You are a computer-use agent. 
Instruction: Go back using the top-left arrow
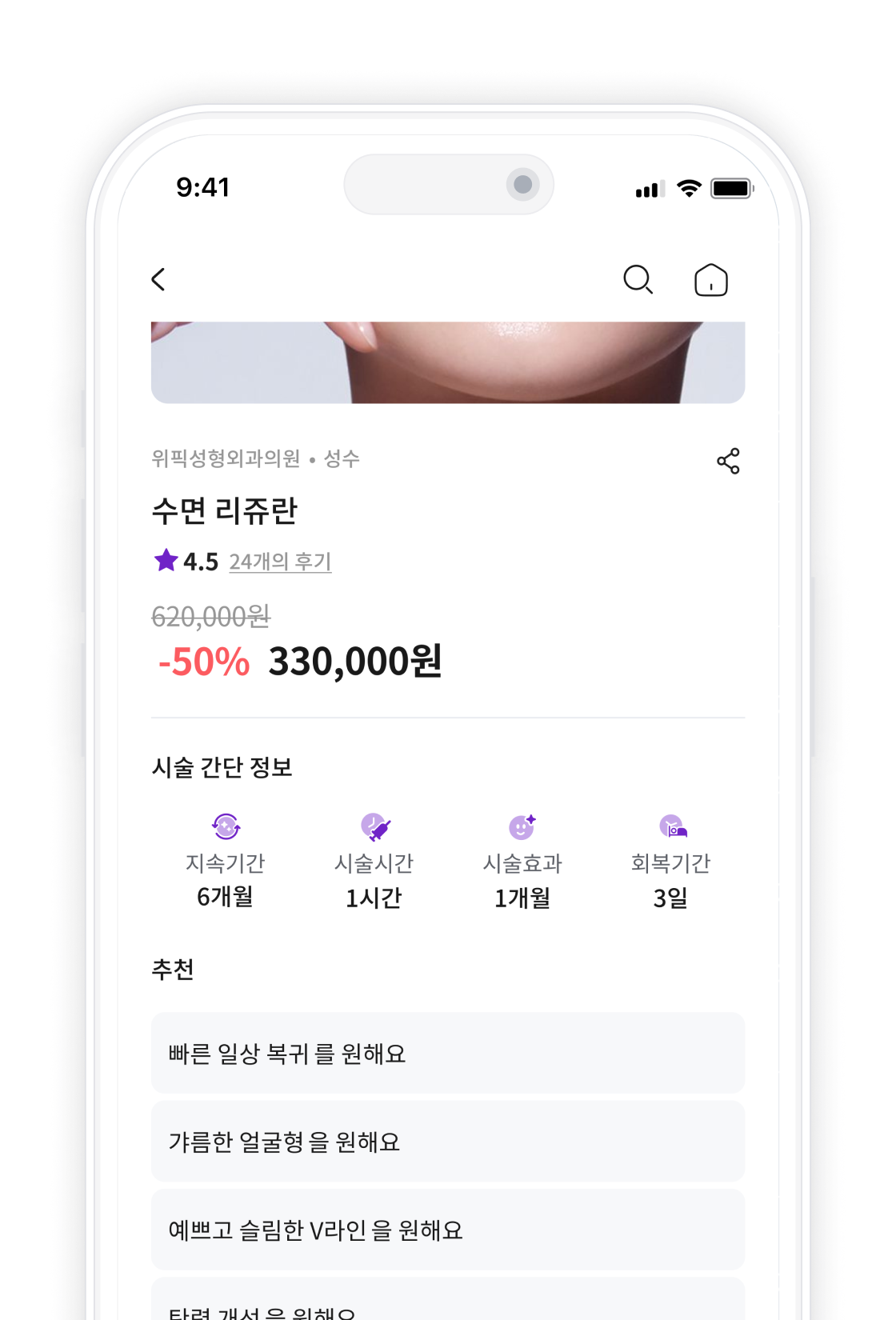pos(158,279)
